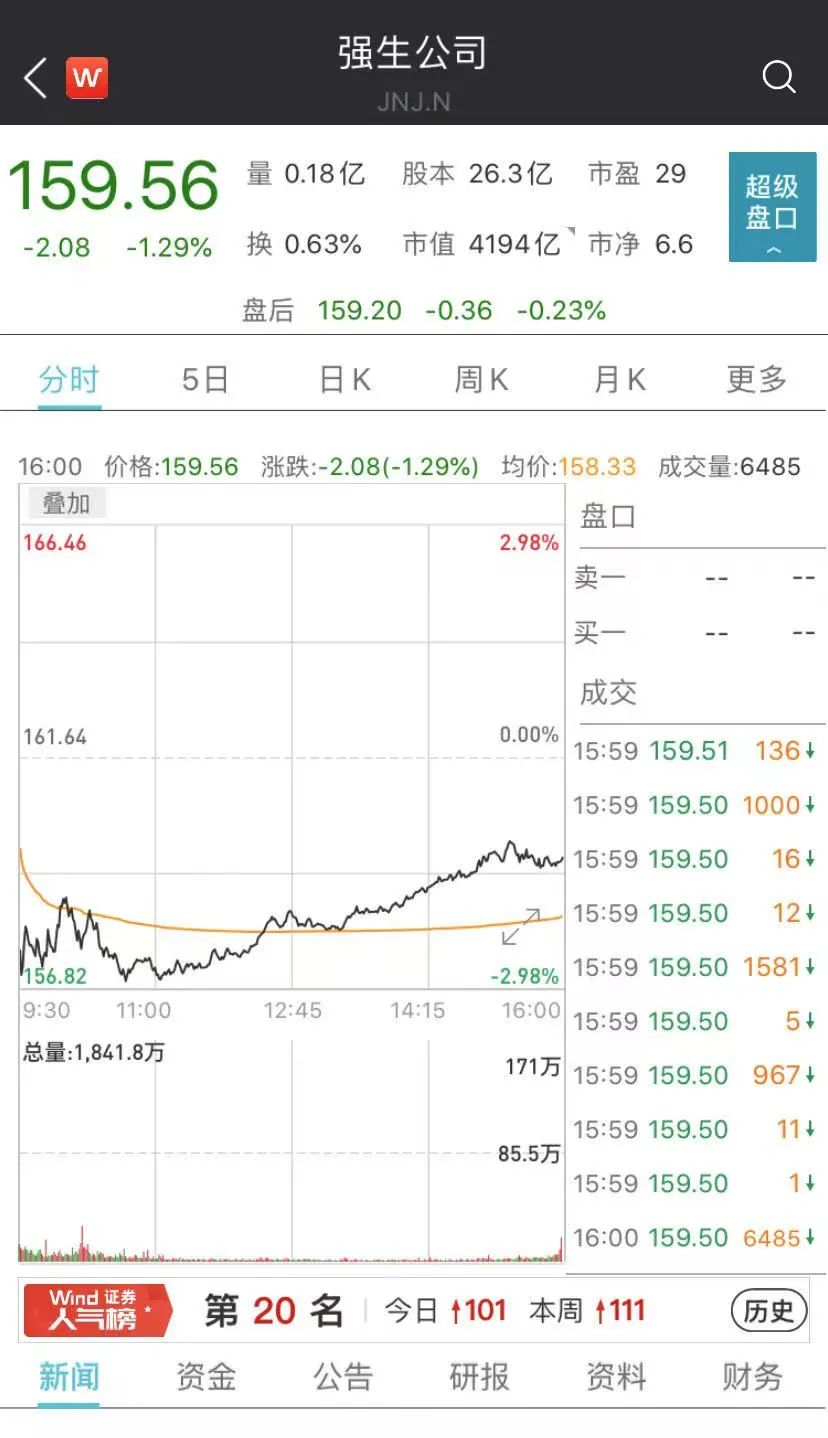Show the 周K chart
The width and height of the screenshot is (828, 1438).
tap(481, 380)
